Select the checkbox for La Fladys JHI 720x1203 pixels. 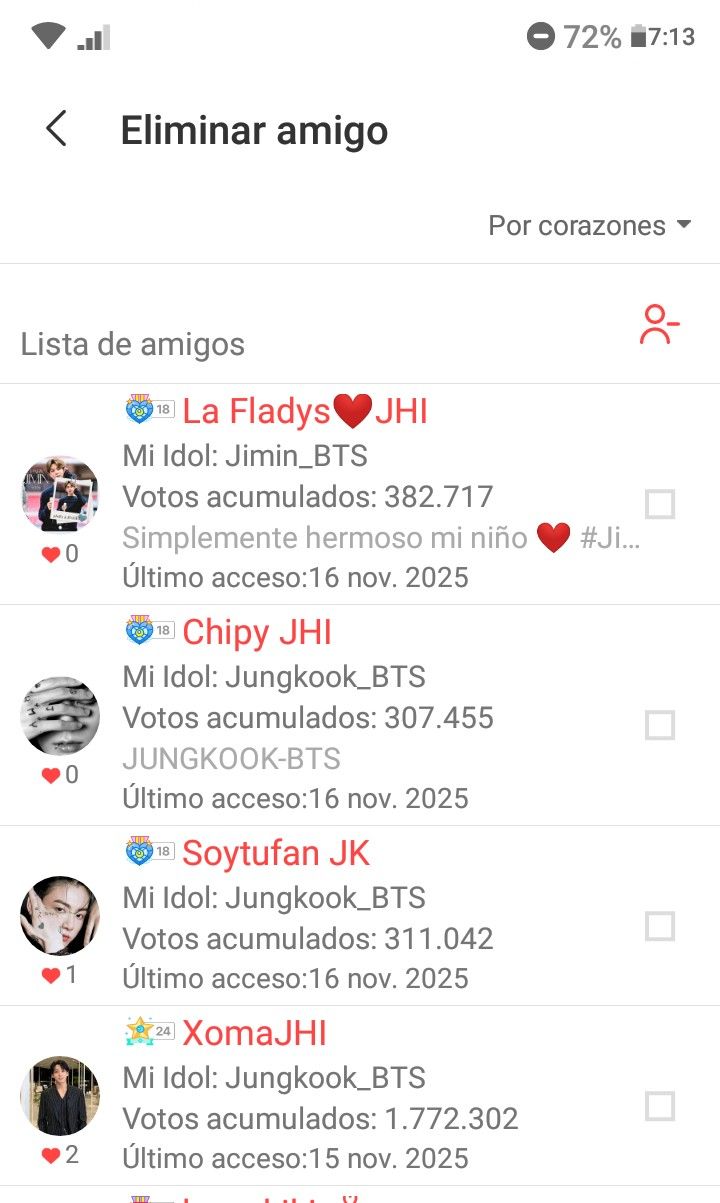(660, 504)
